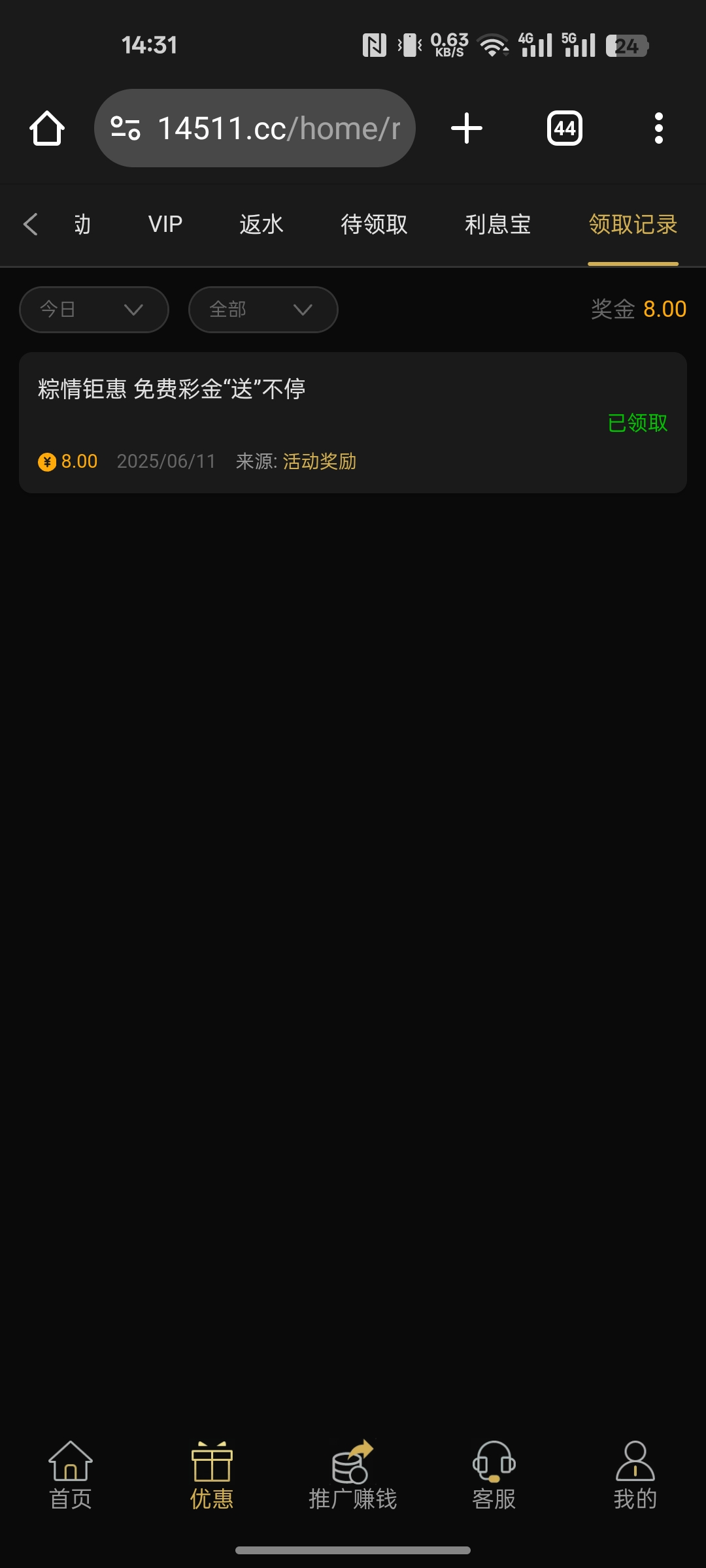Screen dimensions: 706x1568
Task: Switch to the 利息宝 tab
Action: click(497, 224)
